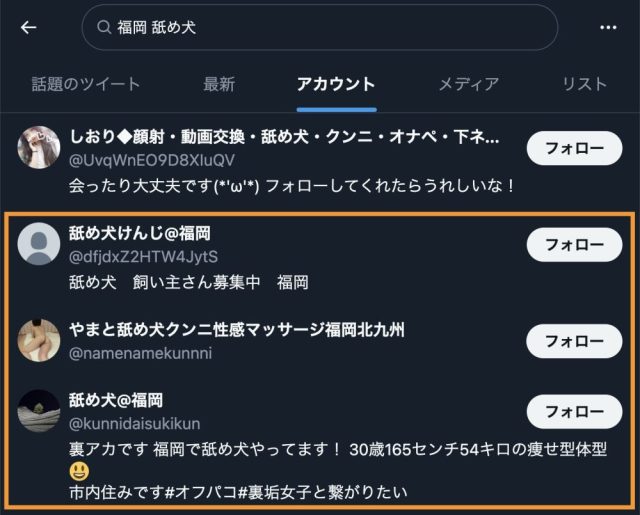Switch to the 最新 tab
Image resolution: width=640 pixels, height=515 pixels.
click(219, 84)
